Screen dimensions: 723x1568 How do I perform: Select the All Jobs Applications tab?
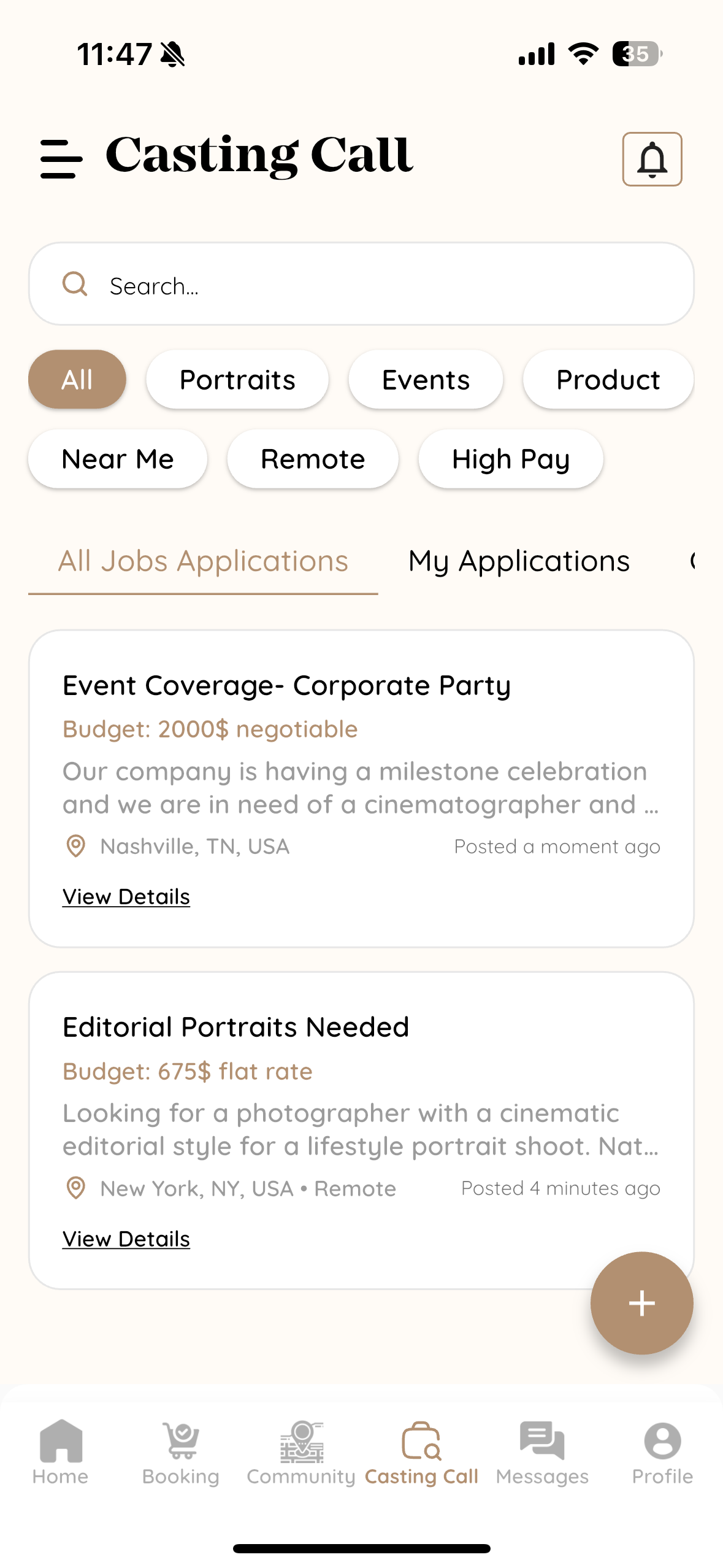point(204,560)
